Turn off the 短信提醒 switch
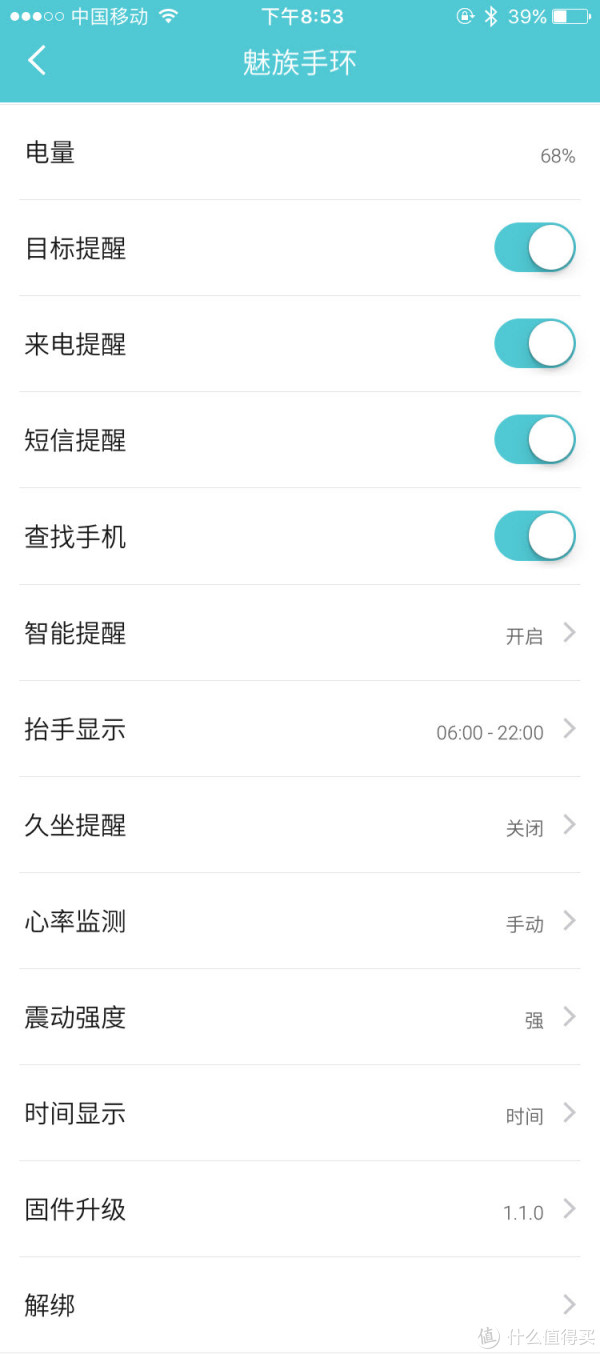The height and width of the screenshot is (1354, 600). [535, 440]
